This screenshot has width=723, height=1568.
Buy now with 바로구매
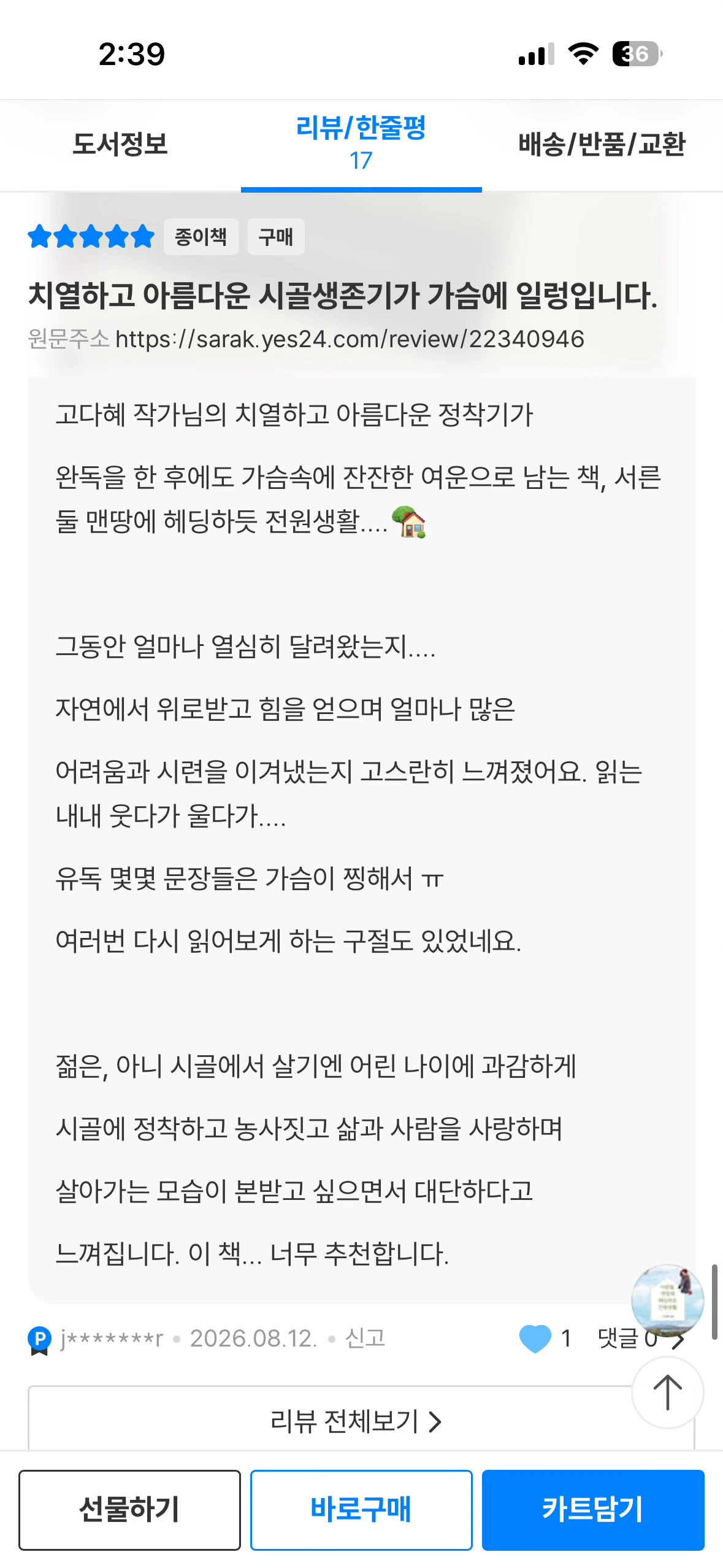[361, 1510]
